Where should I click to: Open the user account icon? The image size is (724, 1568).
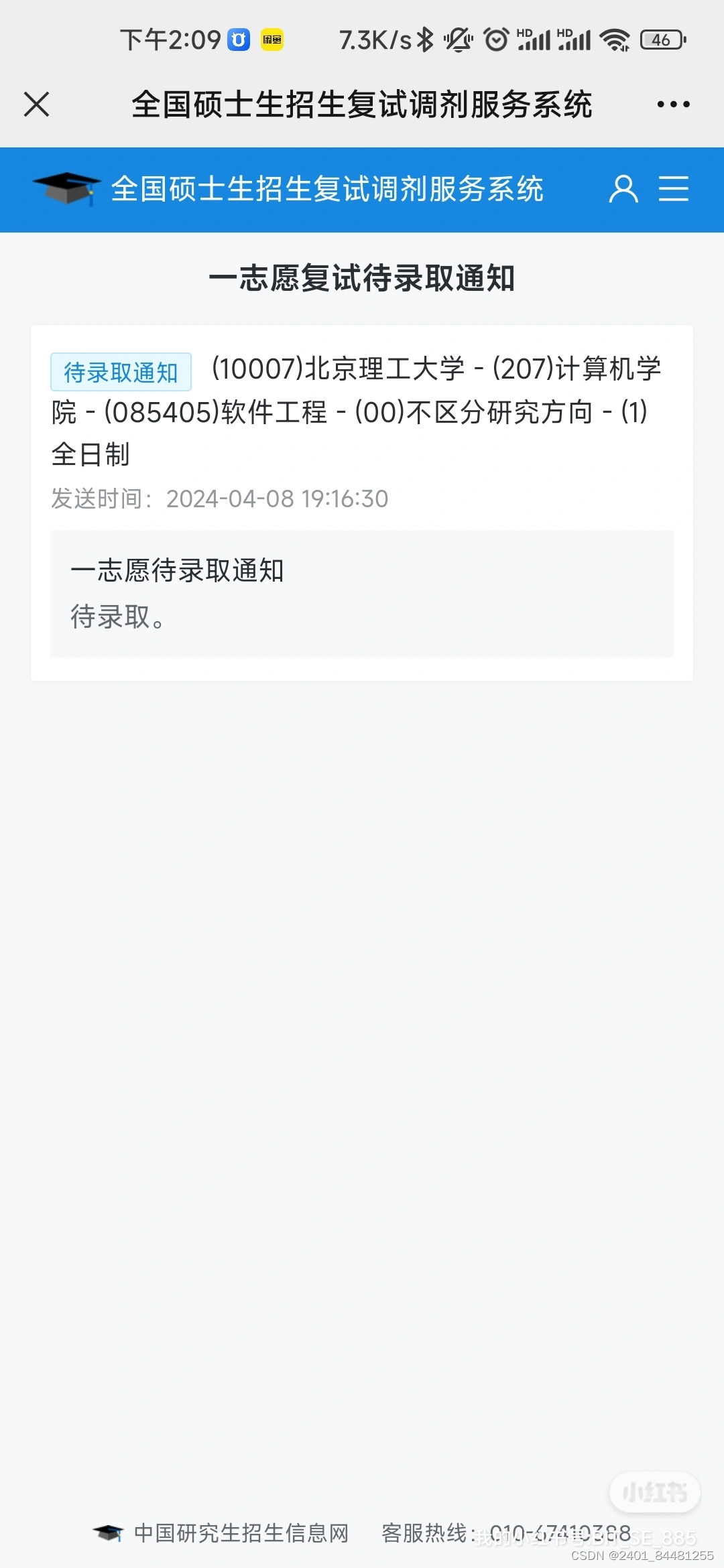(623, 189)
